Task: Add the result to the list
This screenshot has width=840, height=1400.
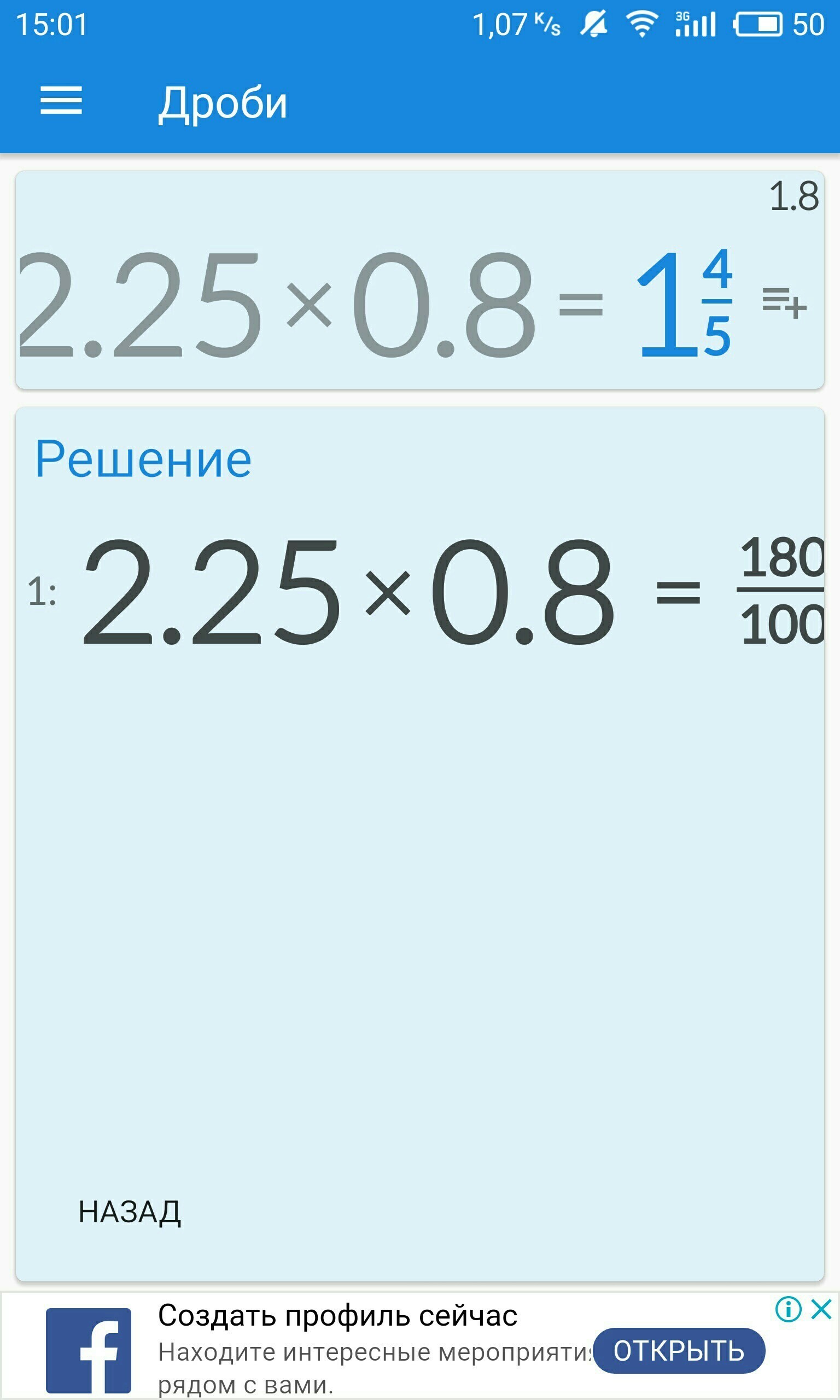Action: point(784,304)
